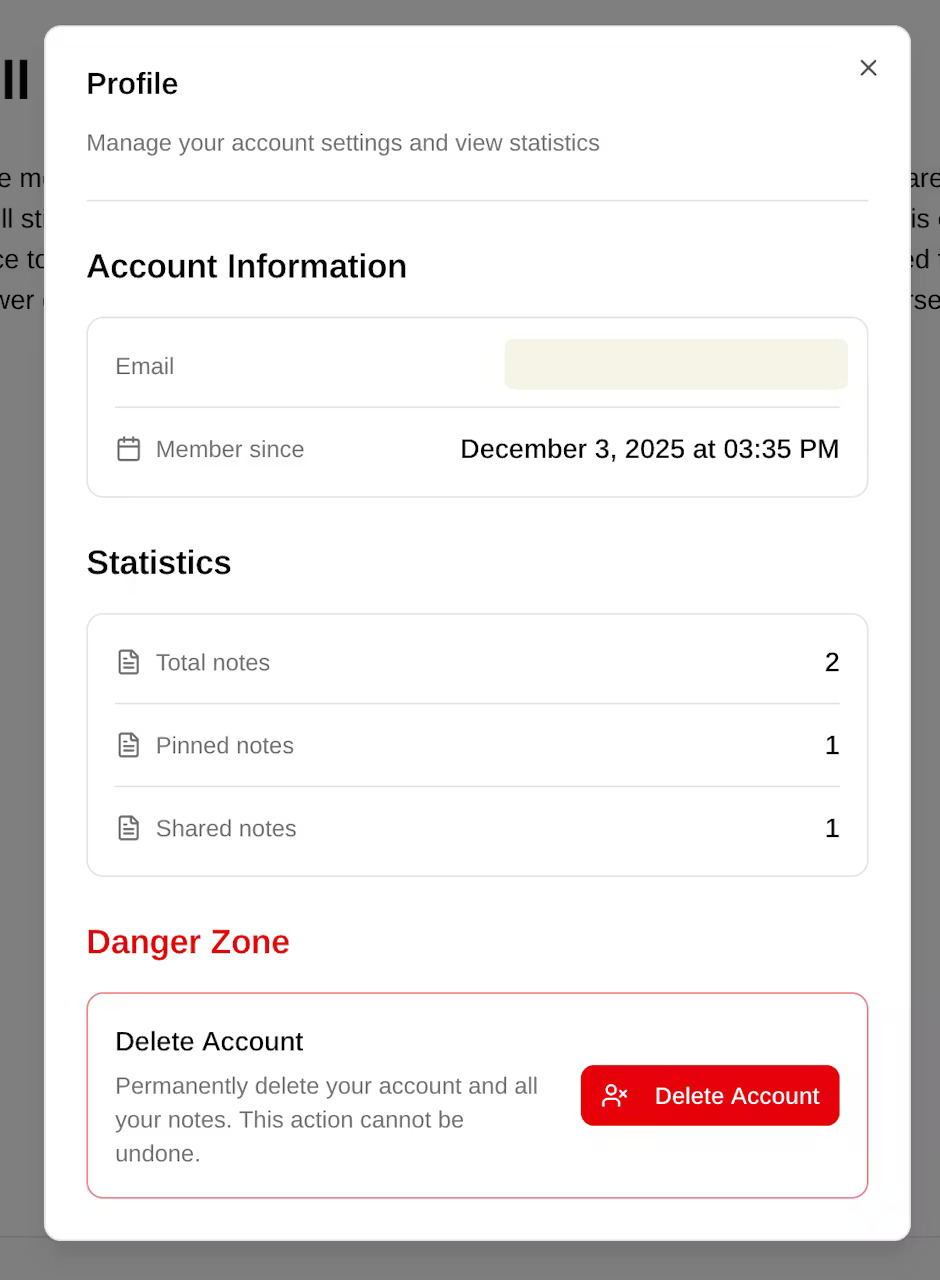
Task: Click the X icon to dismiss Profile dialog
Action: tap(868, 68)
